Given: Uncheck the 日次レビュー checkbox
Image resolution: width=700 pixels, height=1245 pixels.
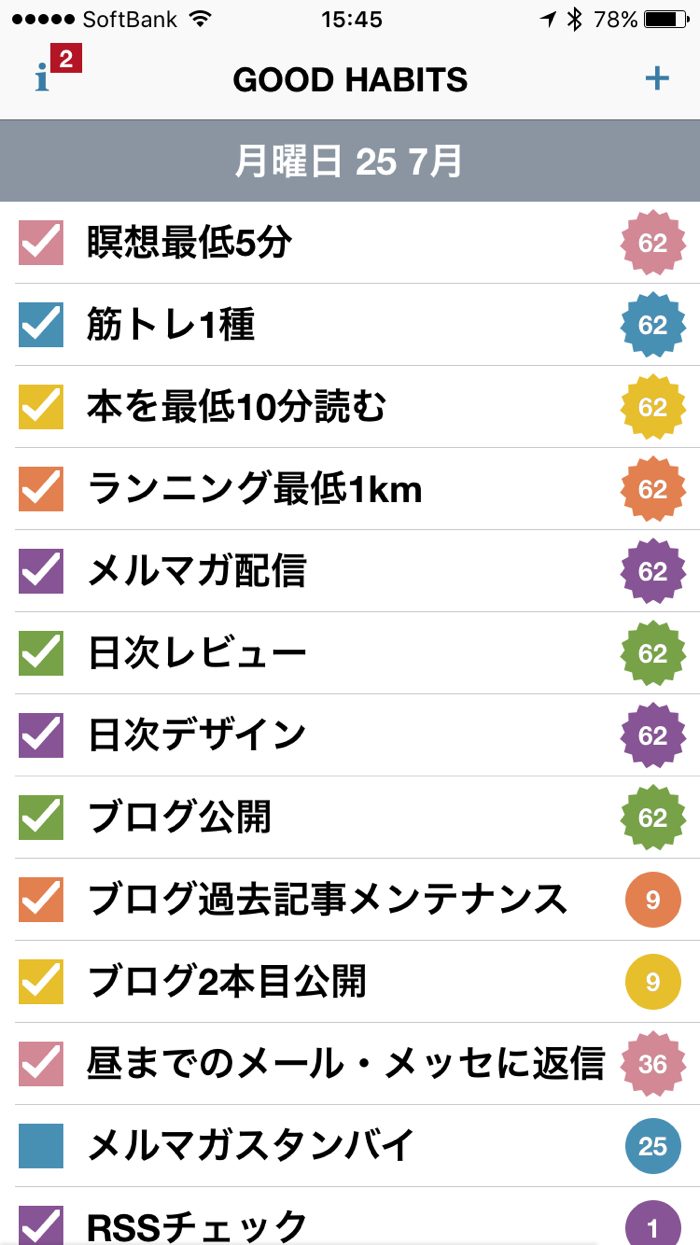Looking at the screenshot, I should [41, 653].
